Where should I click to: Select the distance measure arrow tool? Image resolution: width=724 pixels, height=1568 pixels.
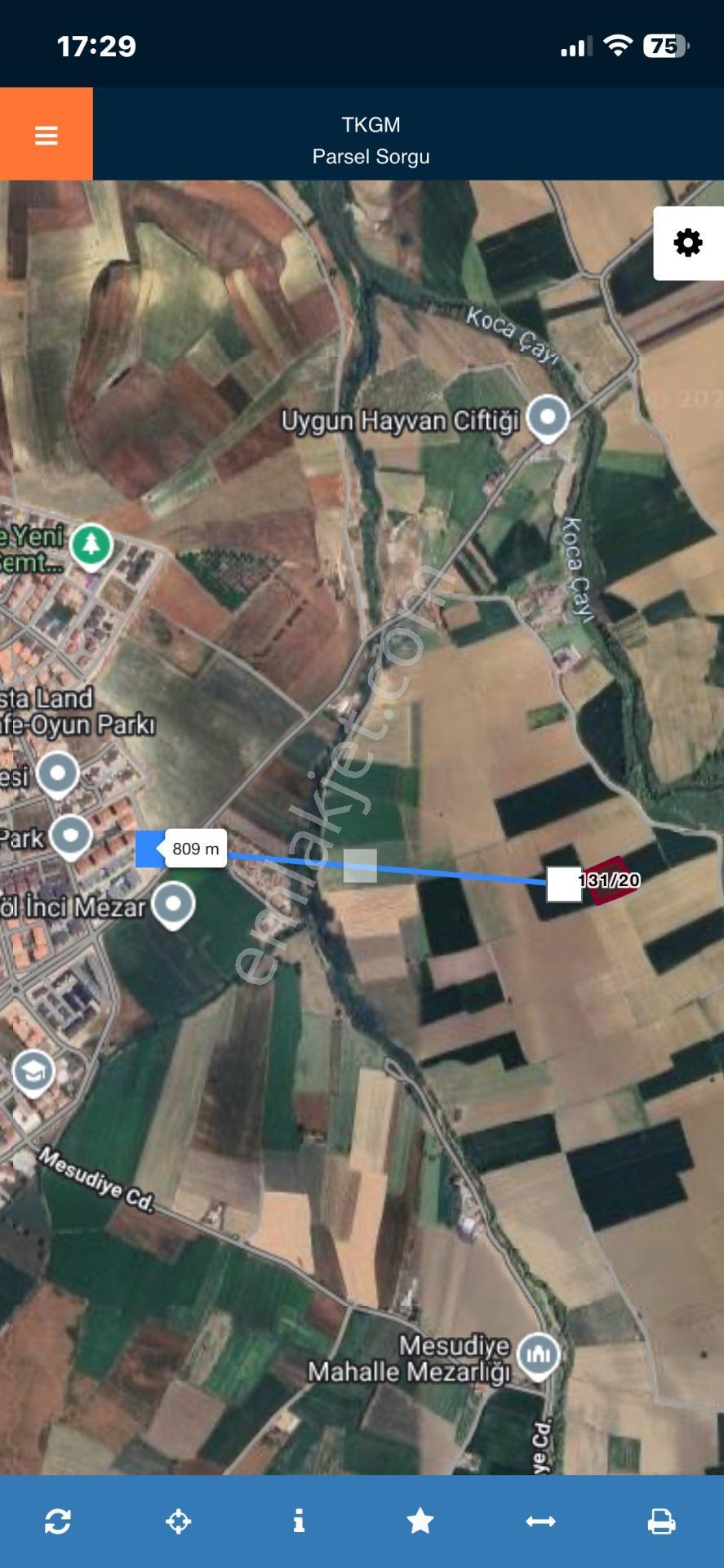point(540,1521)
